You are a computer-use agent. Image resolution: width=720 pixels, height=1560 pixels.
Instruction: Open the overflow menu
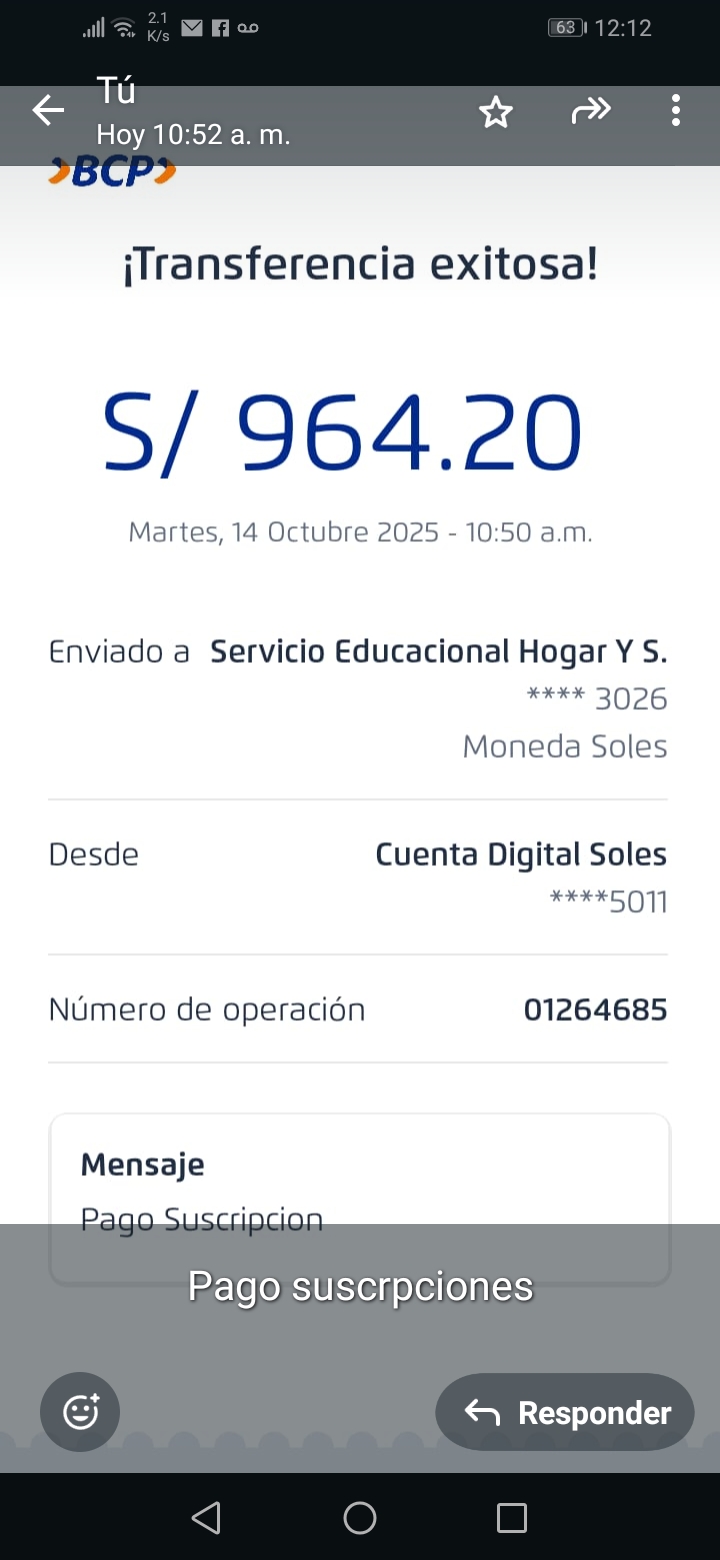tap(676, 111)
